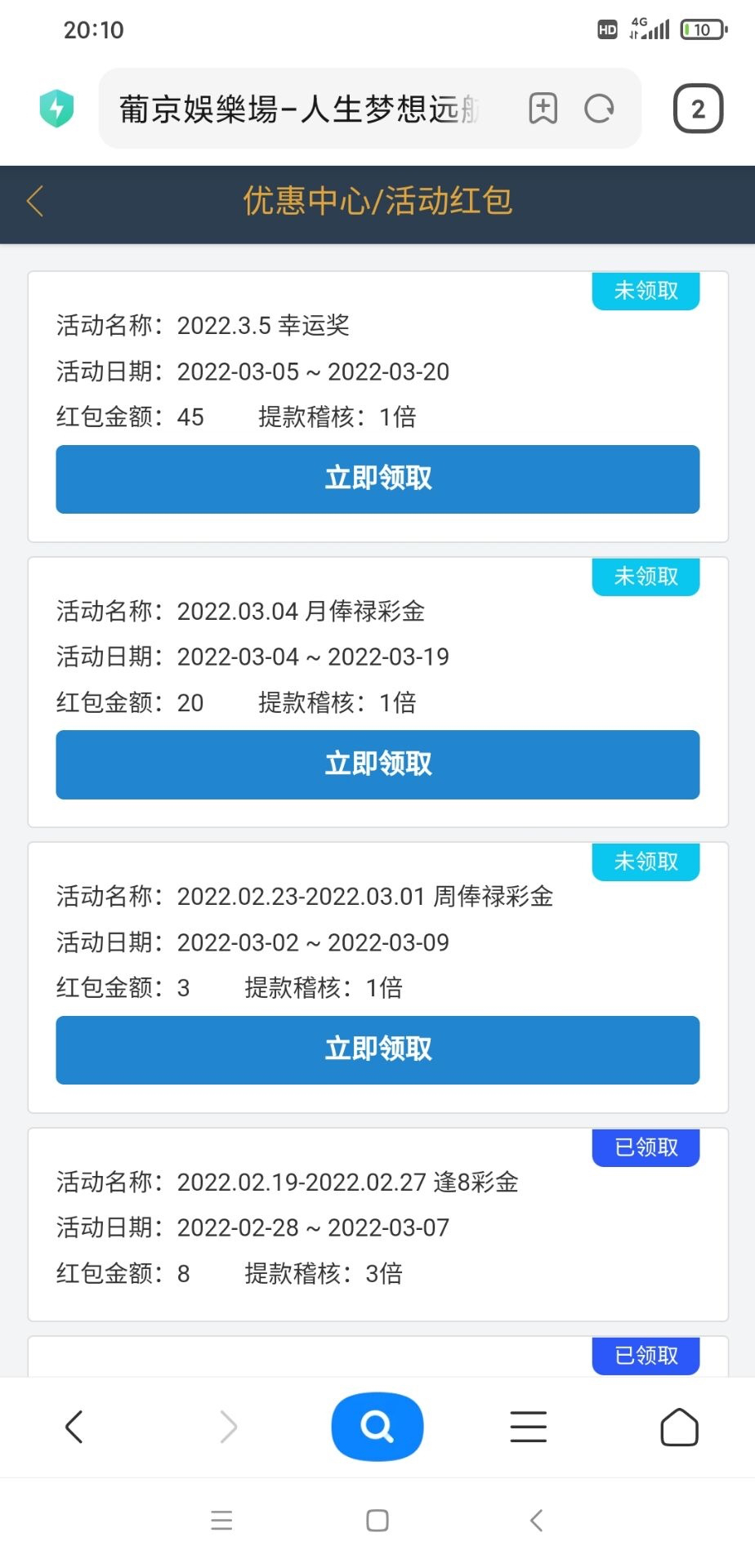The height and width of the screenshot is (1568, 755).
Task: Go to the browser home page
Action: tap(679, 1427)
